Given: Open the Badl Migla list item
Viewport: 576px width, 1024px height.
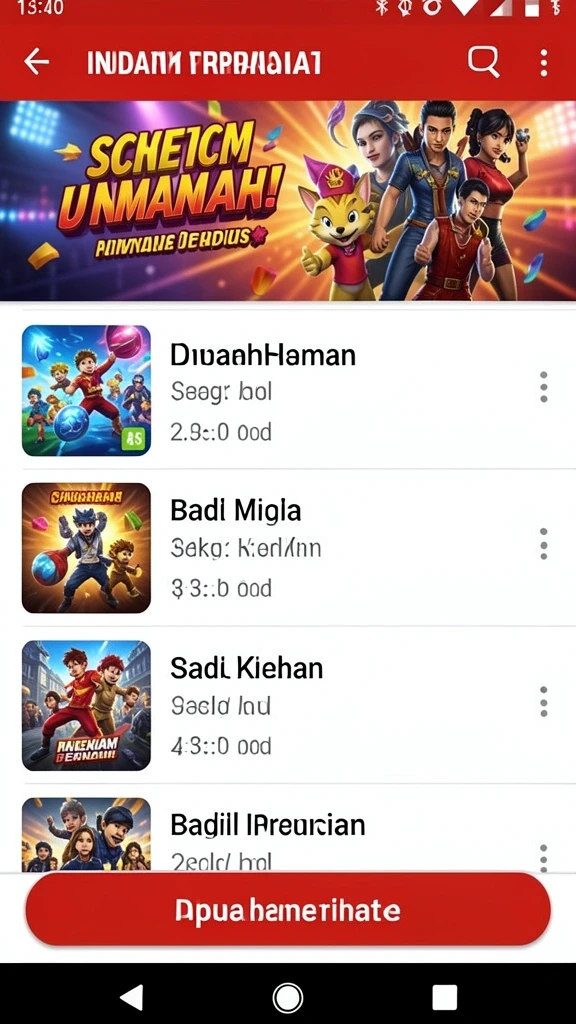Looking at the screenshot, I should point(288,547).
